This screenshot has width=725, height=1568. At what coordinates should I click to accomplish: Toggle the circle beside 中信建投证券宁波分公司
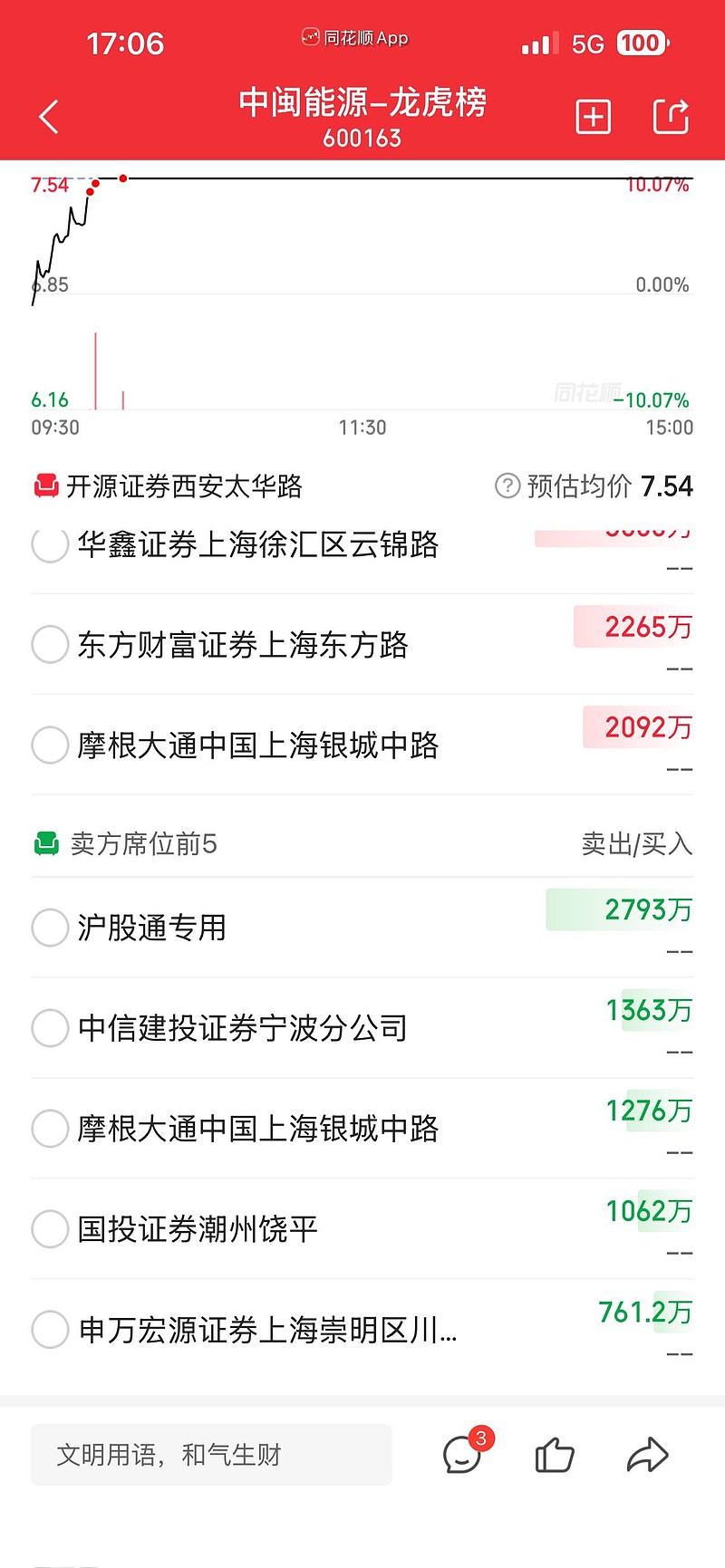(50, 1028)
